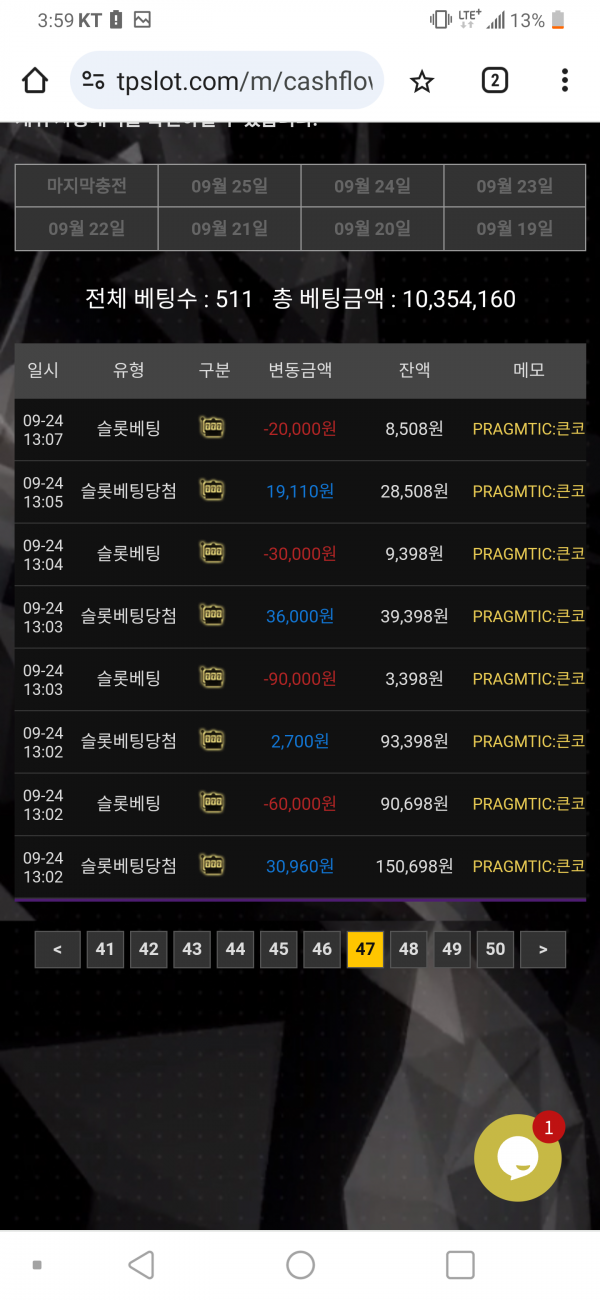Filter records by 09월 25일
Image resolution: width=600 pixels, height=1300 pixels.
click(229, 186)
